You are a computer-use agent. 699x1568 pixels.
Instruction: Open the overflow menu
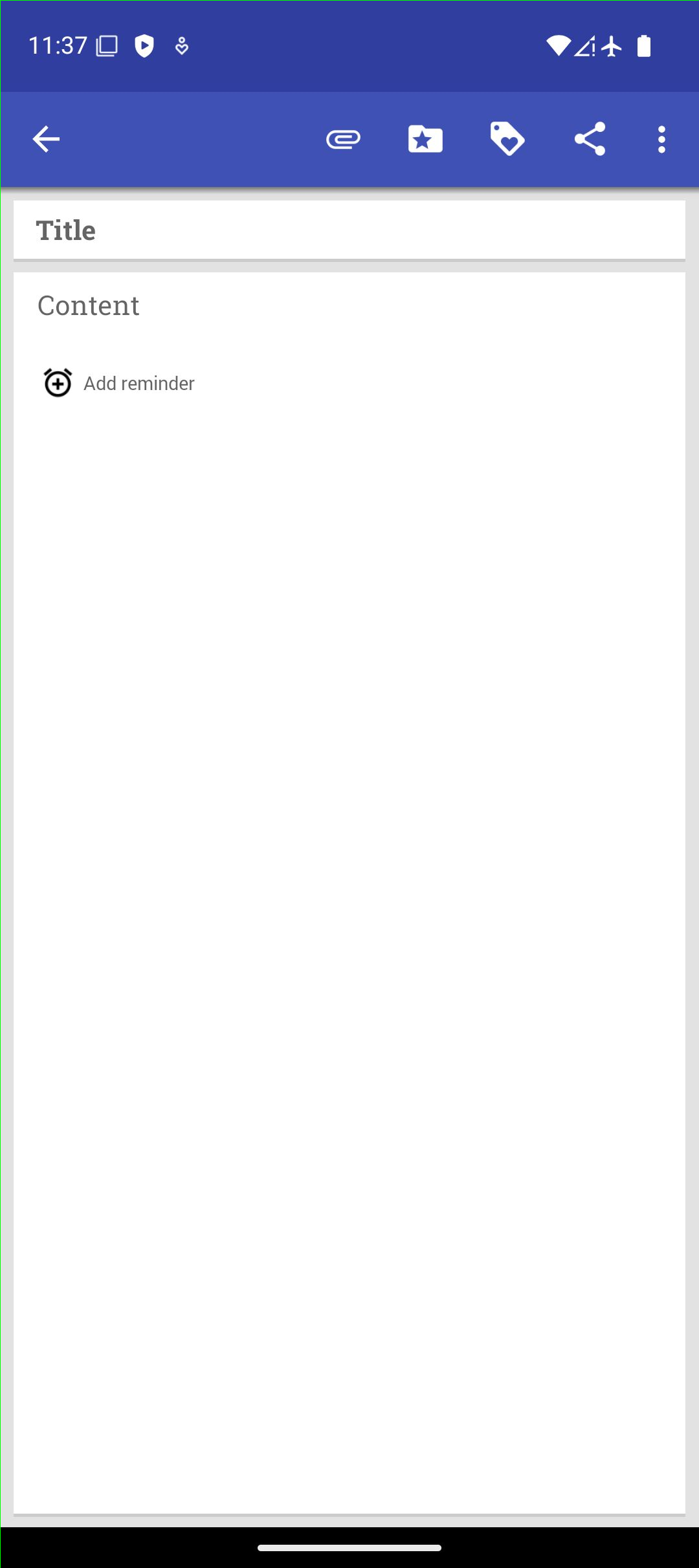coord(661,139)
